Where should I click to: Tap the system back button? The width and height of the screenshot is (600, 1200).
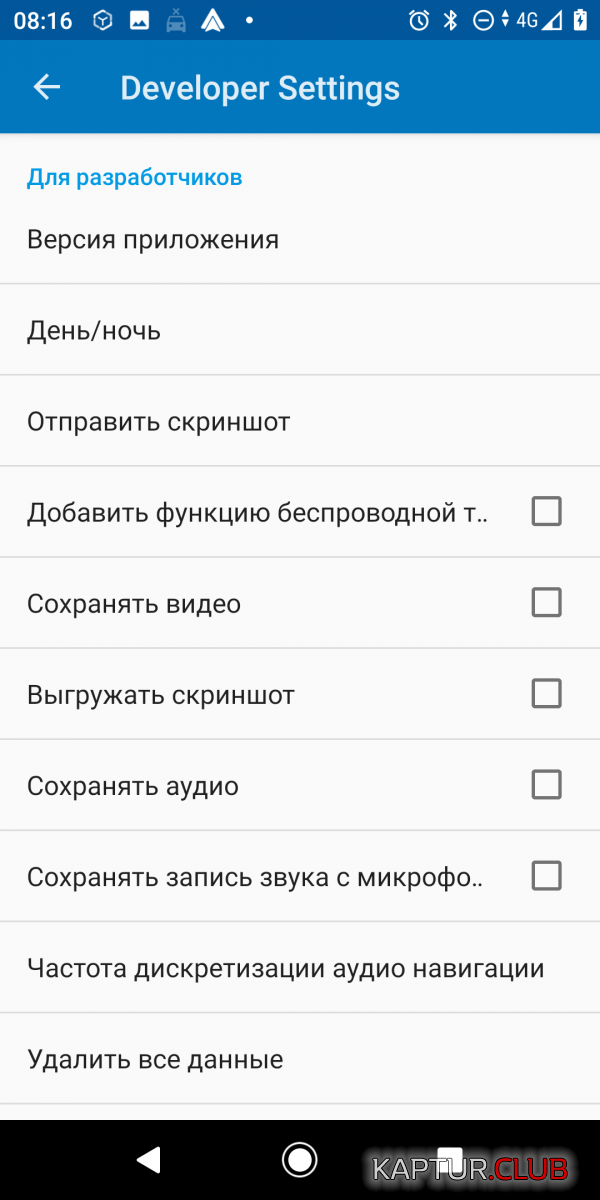tap(149, 1159)
